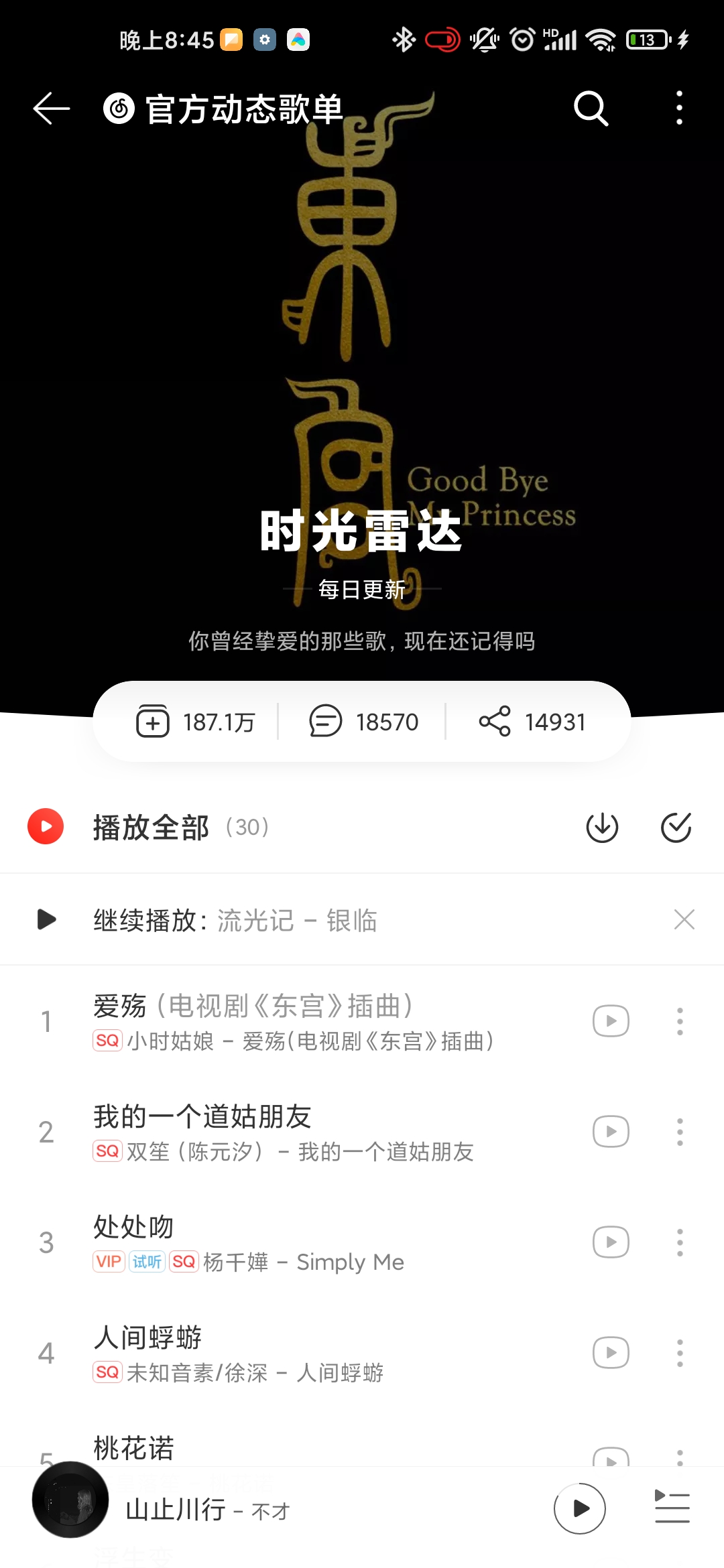The height and width of the screenshot is (1568, 724).
Task: Enter multi-select mode with the checkmark icon
Action: click(676, 827)
